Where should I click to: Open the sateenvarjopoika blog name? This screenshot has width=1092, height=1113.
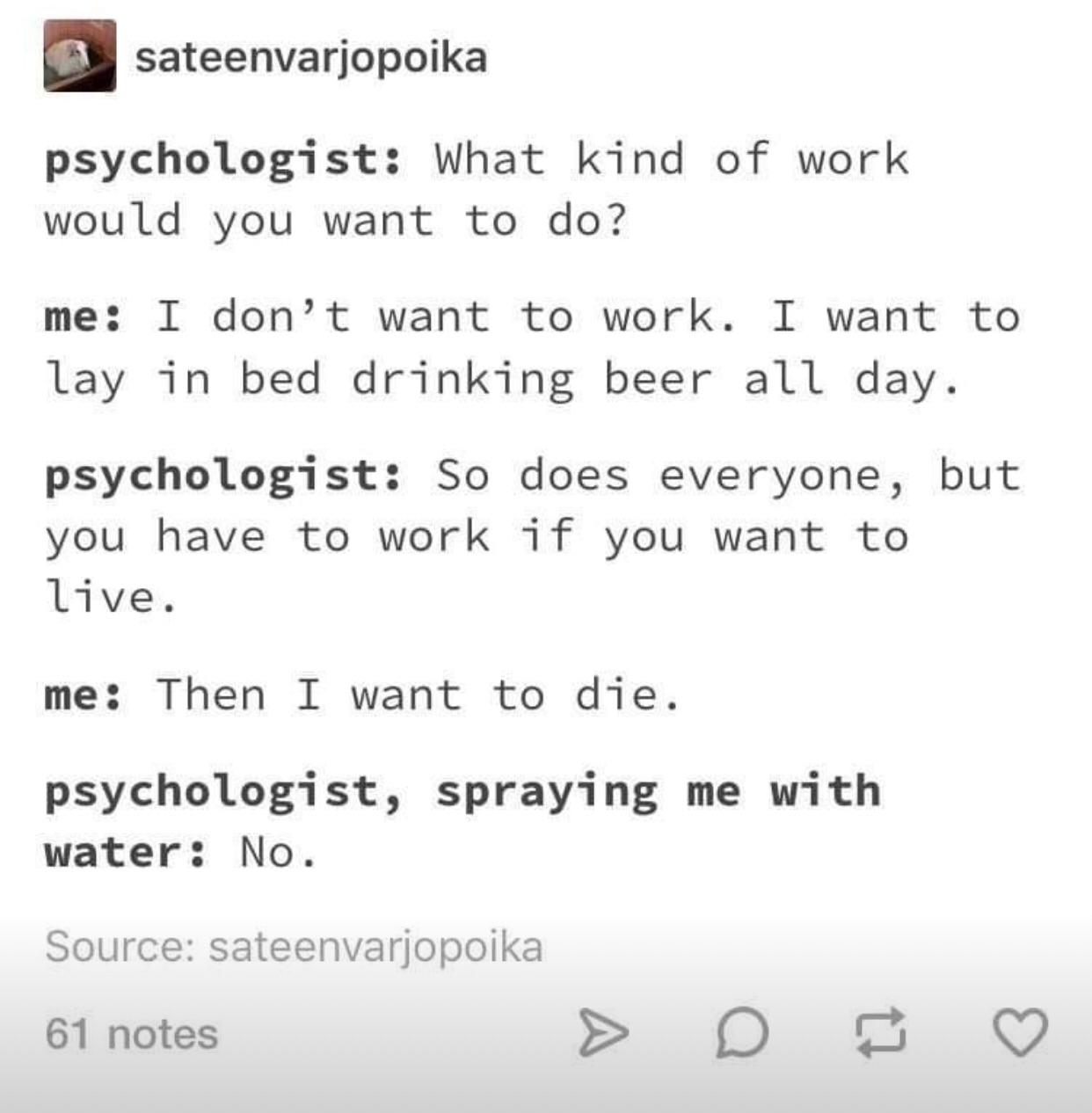310,58
